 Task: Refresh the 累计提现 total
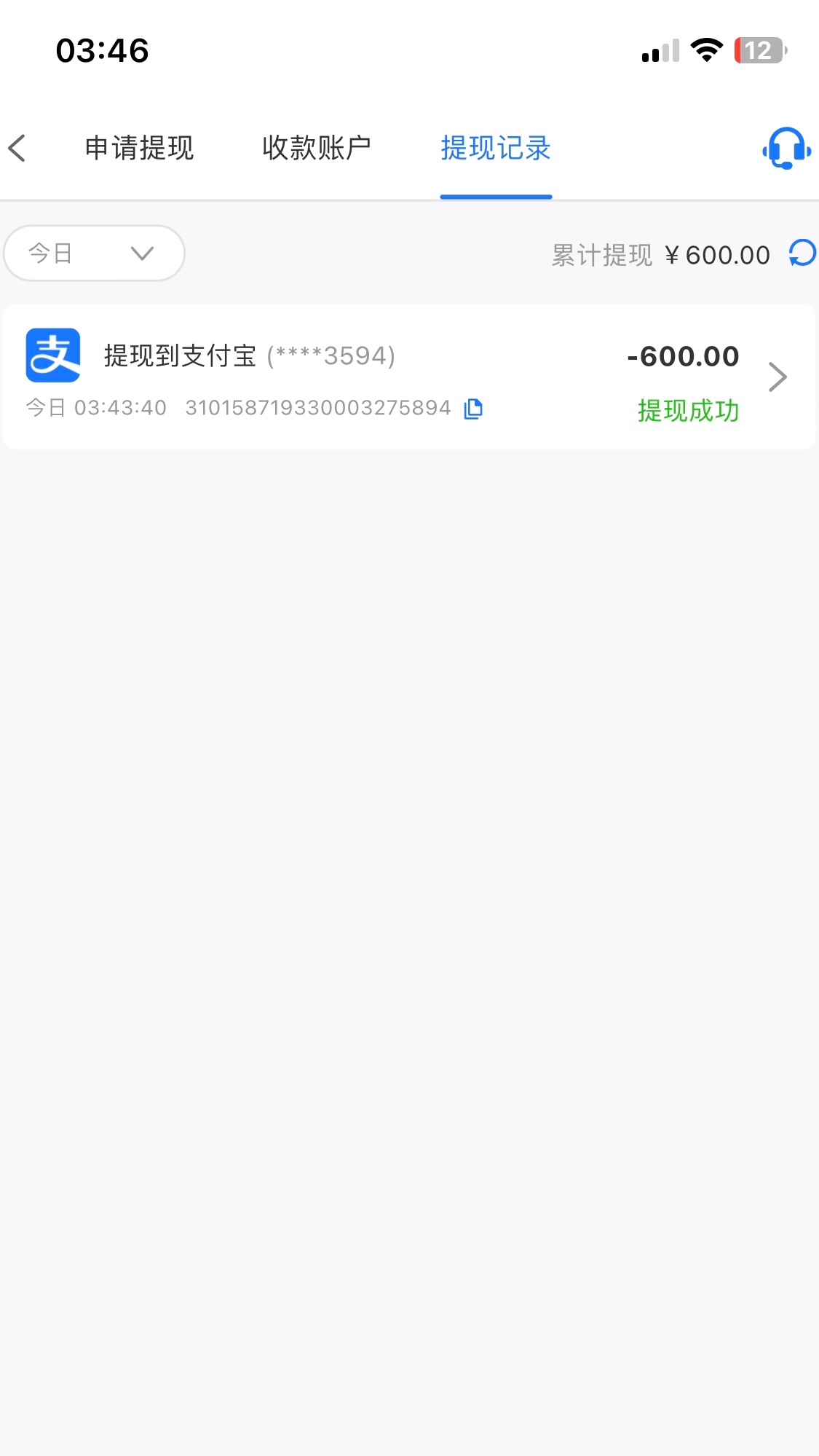[x=802, y=253]
